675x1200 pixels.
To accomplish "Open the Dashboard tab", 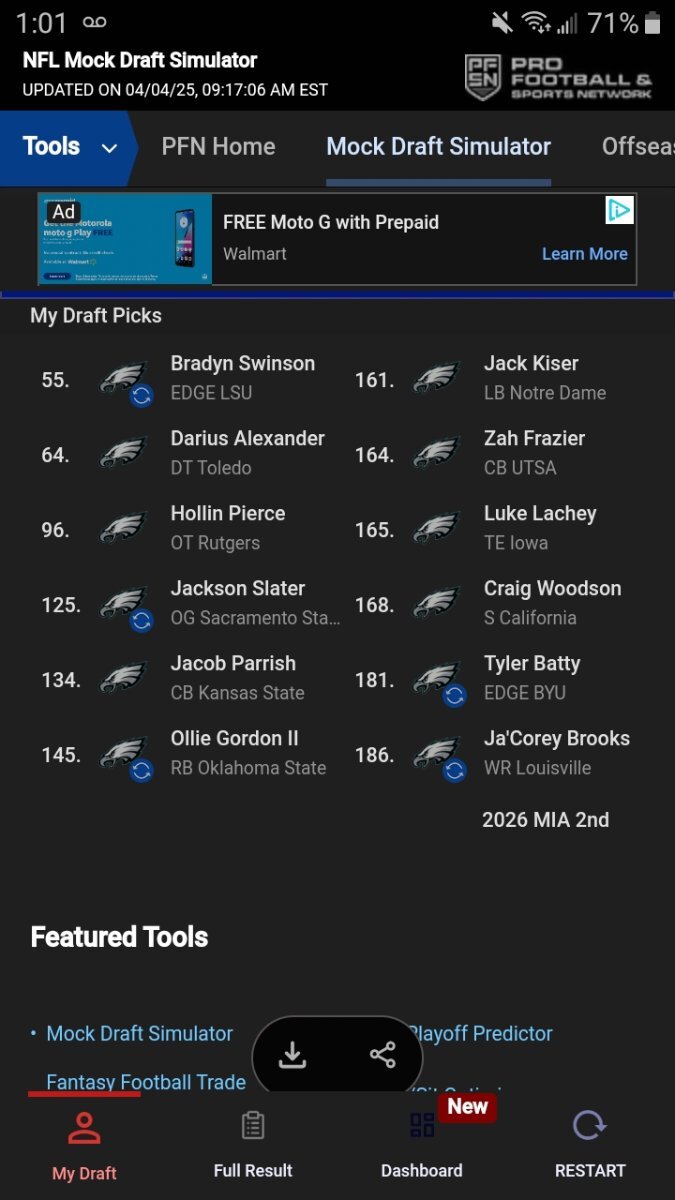I will [421, 1145].
